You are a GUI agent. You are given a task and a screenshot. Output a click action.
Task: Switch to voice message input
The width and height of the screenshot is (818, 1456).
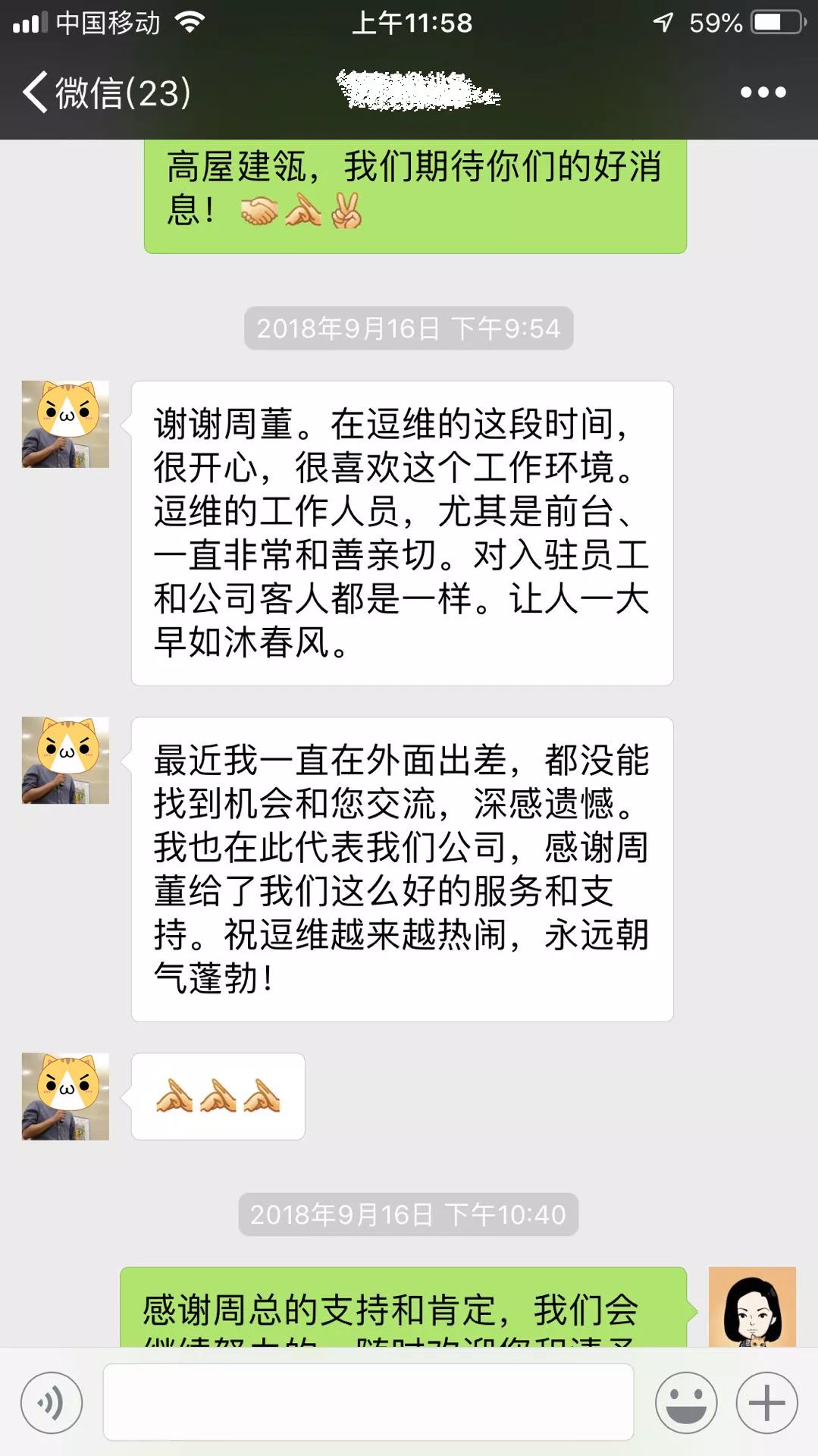[x=52, y=1403]
